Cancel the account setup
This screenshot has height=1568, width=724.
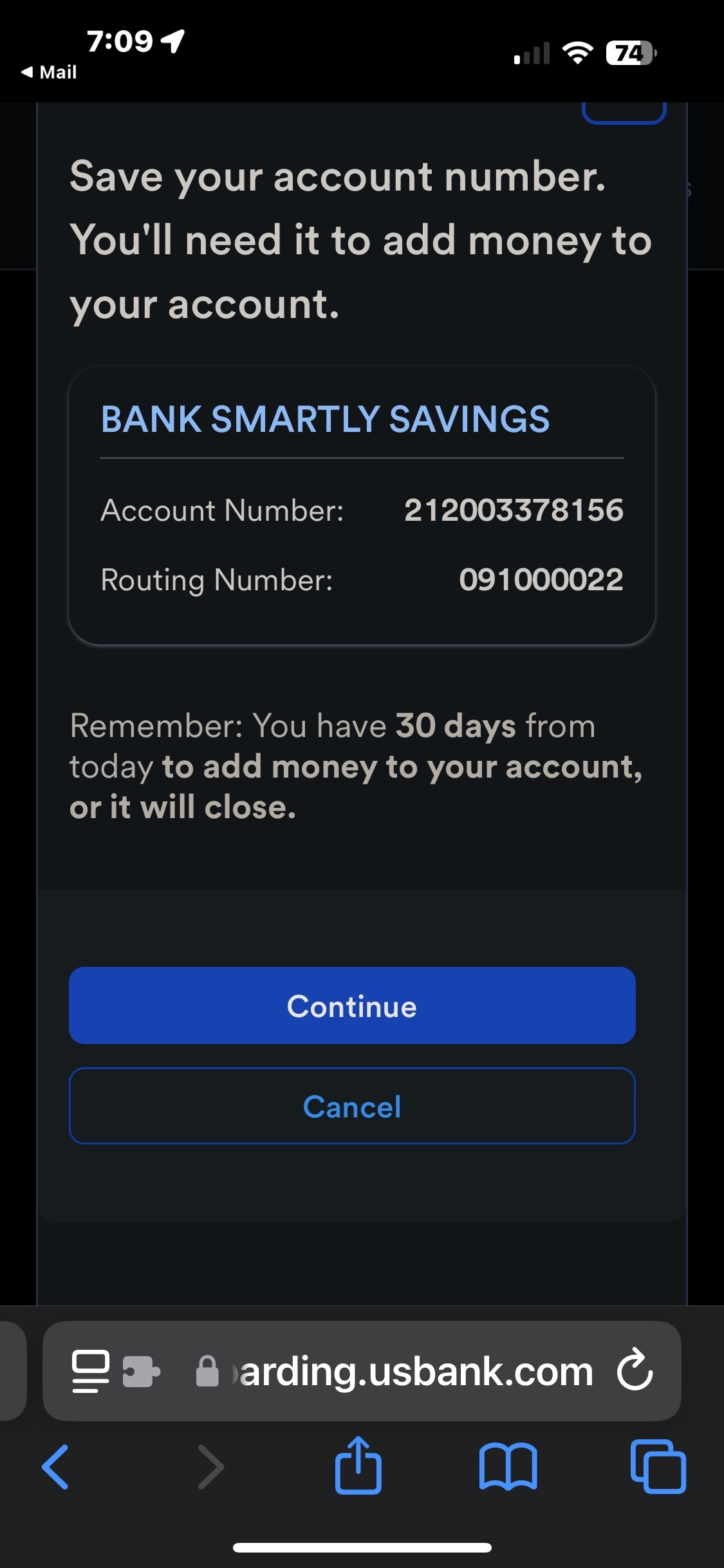tap(352, 1106)
